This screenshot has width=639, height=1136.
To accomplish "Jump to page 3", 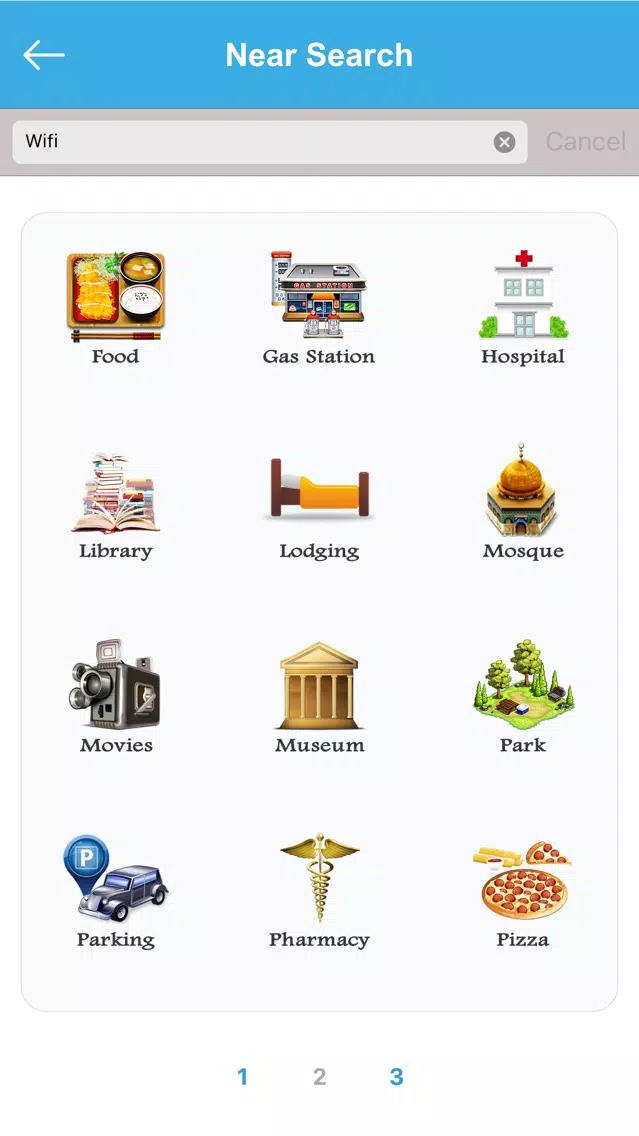I will click(396, 1077).
